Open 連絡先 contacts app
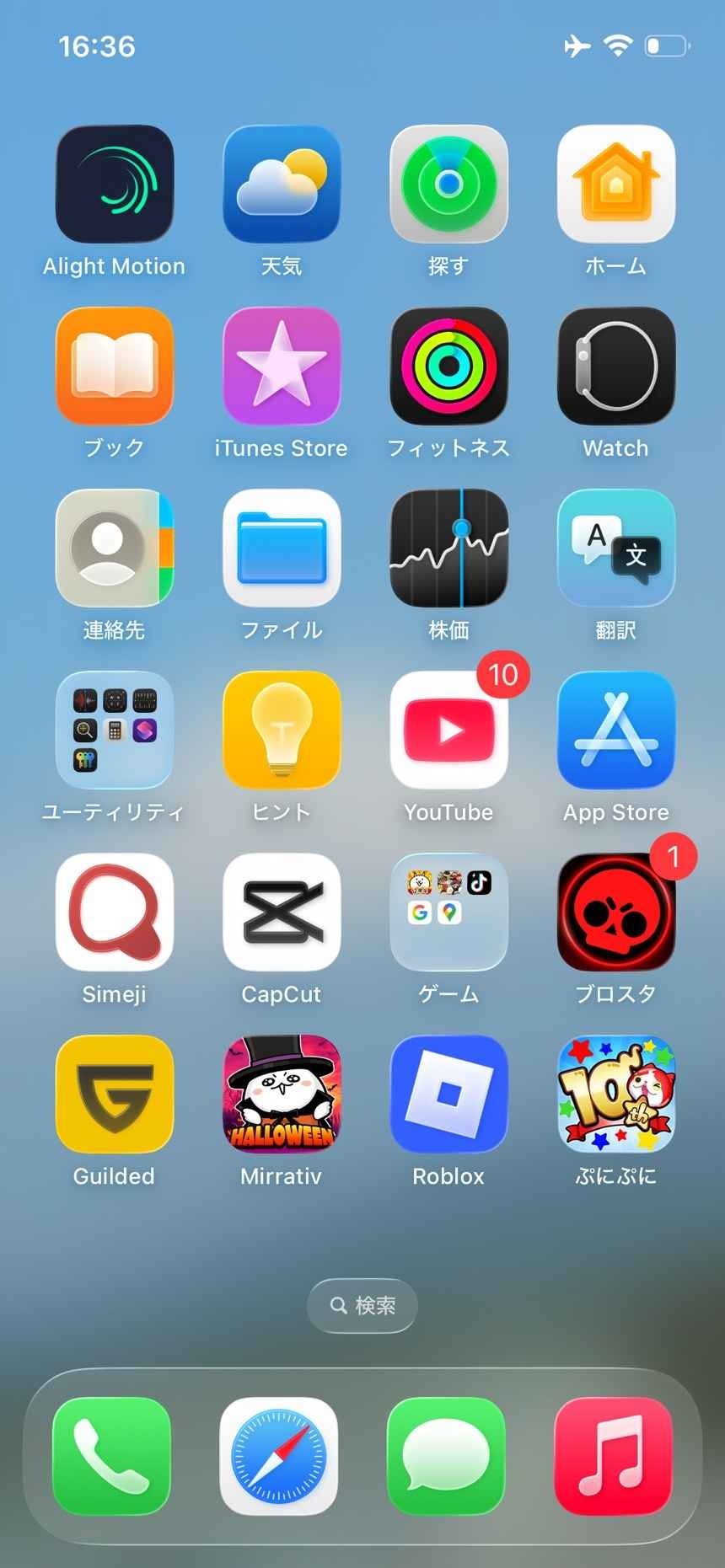The width and height of the screenshot is (725, 1568). coord(115,548)
